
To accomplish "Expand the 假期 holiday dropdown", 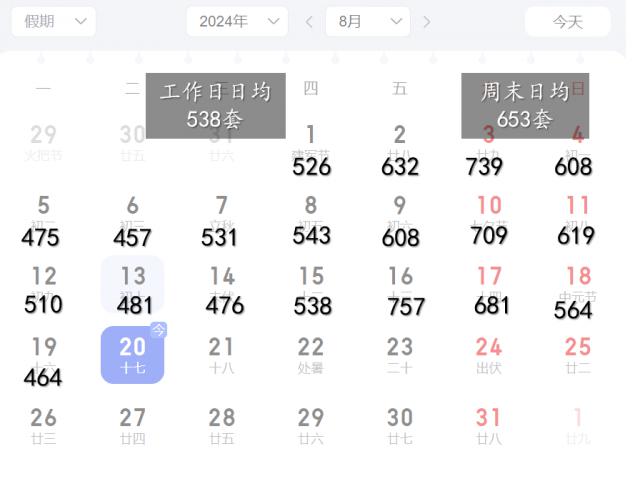I will (x=53, y=21).
